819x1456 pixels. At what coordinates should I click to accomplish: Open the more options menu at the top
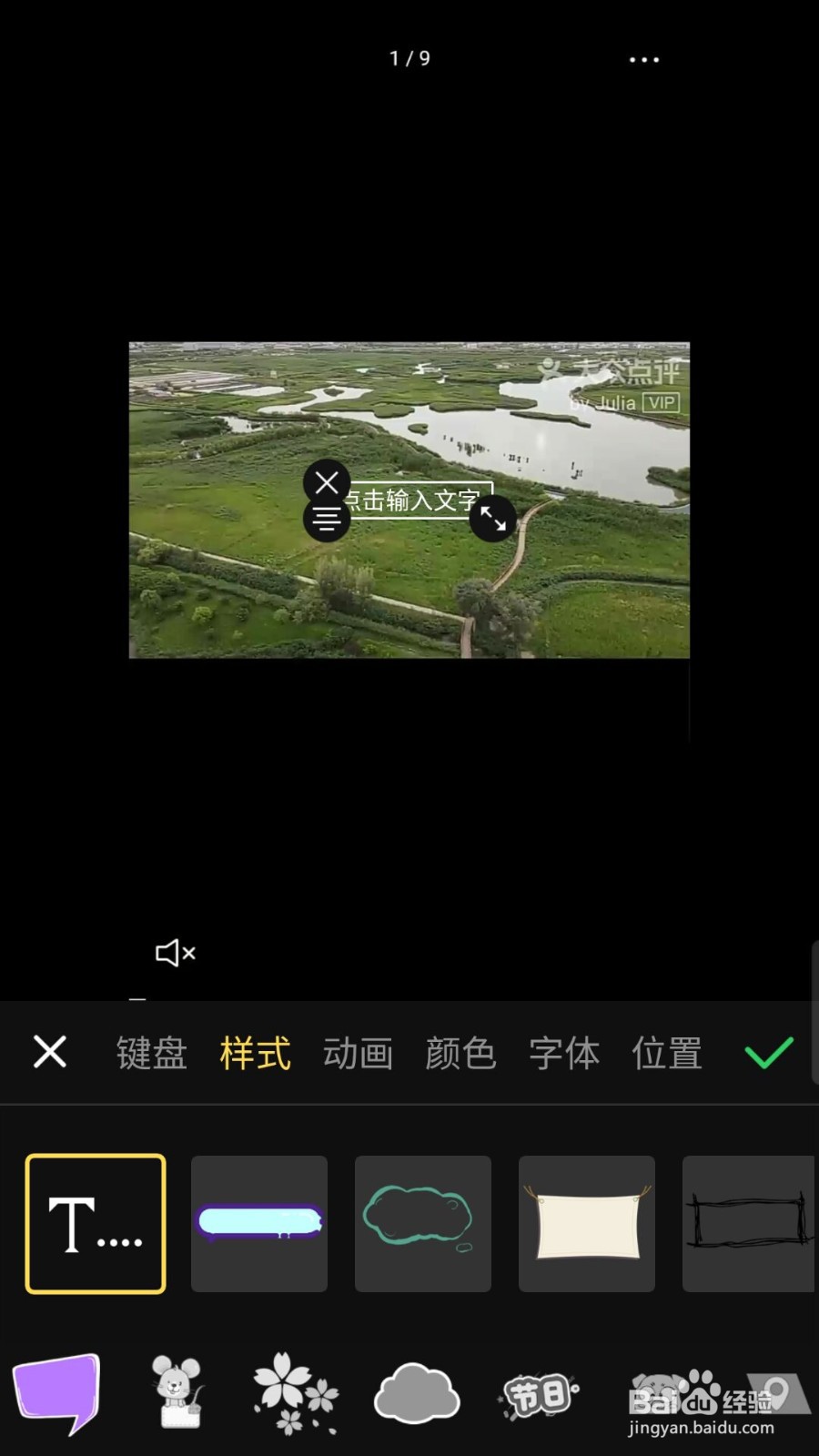[x=642, y=58]
